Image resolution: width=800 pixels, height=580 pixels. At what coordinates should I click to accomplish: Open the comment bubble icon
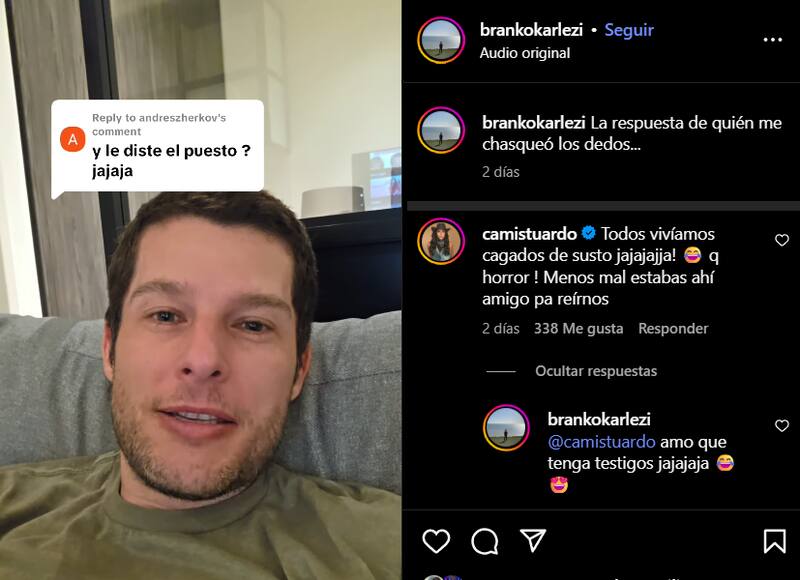[485, 541]
